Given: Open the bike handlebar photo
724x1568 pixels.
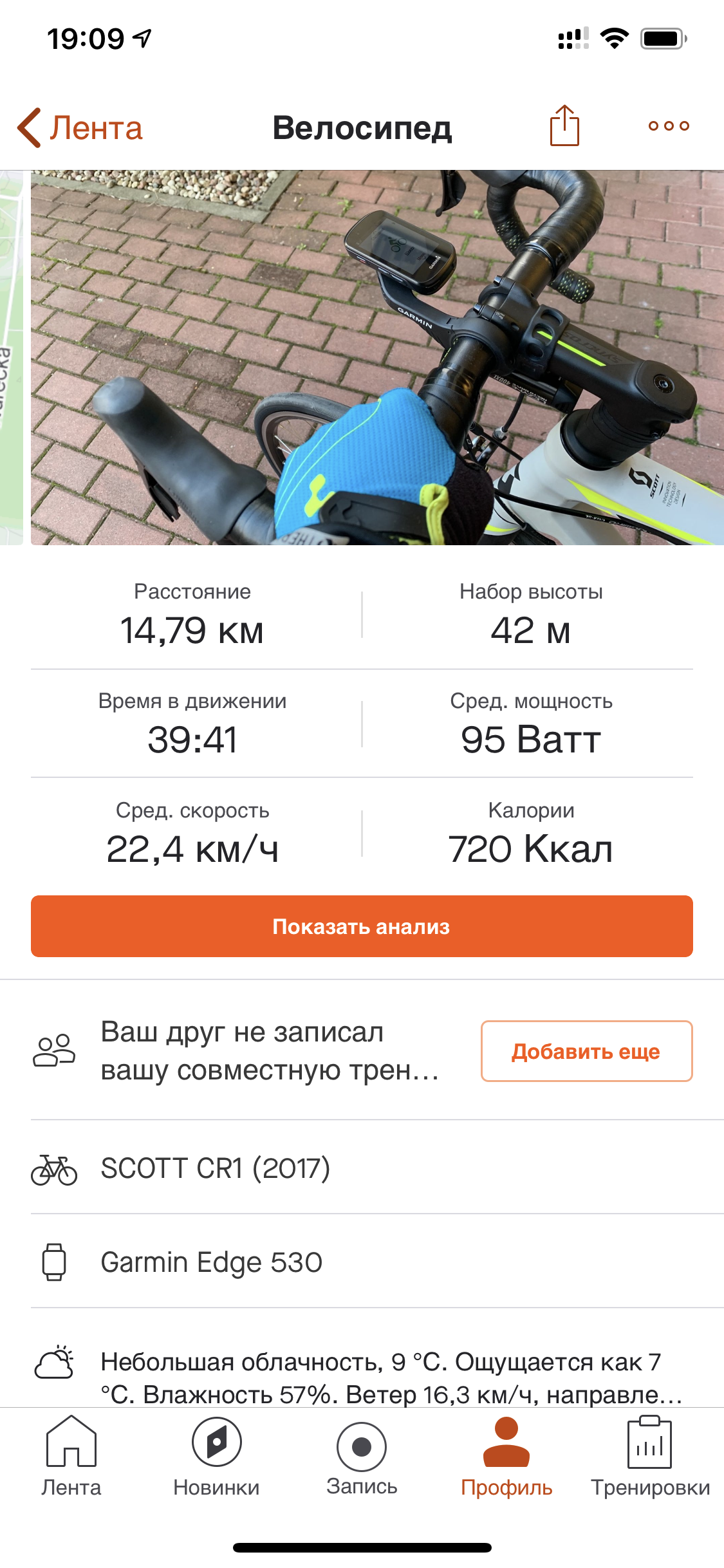Looking at the screenshot, I should click(x=377, y=357).
